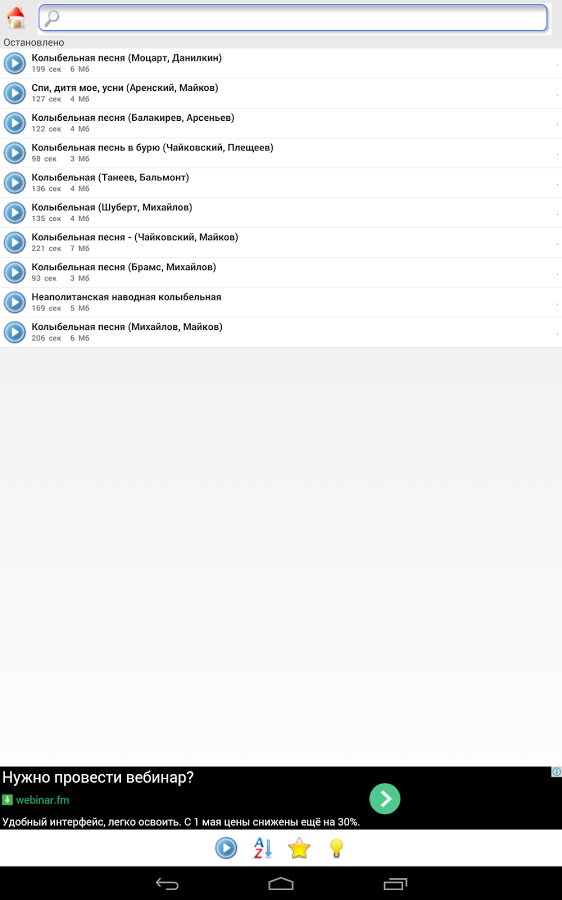Choose Колыбельная песня (Брамс, Михайлов)

coord(281,272)
